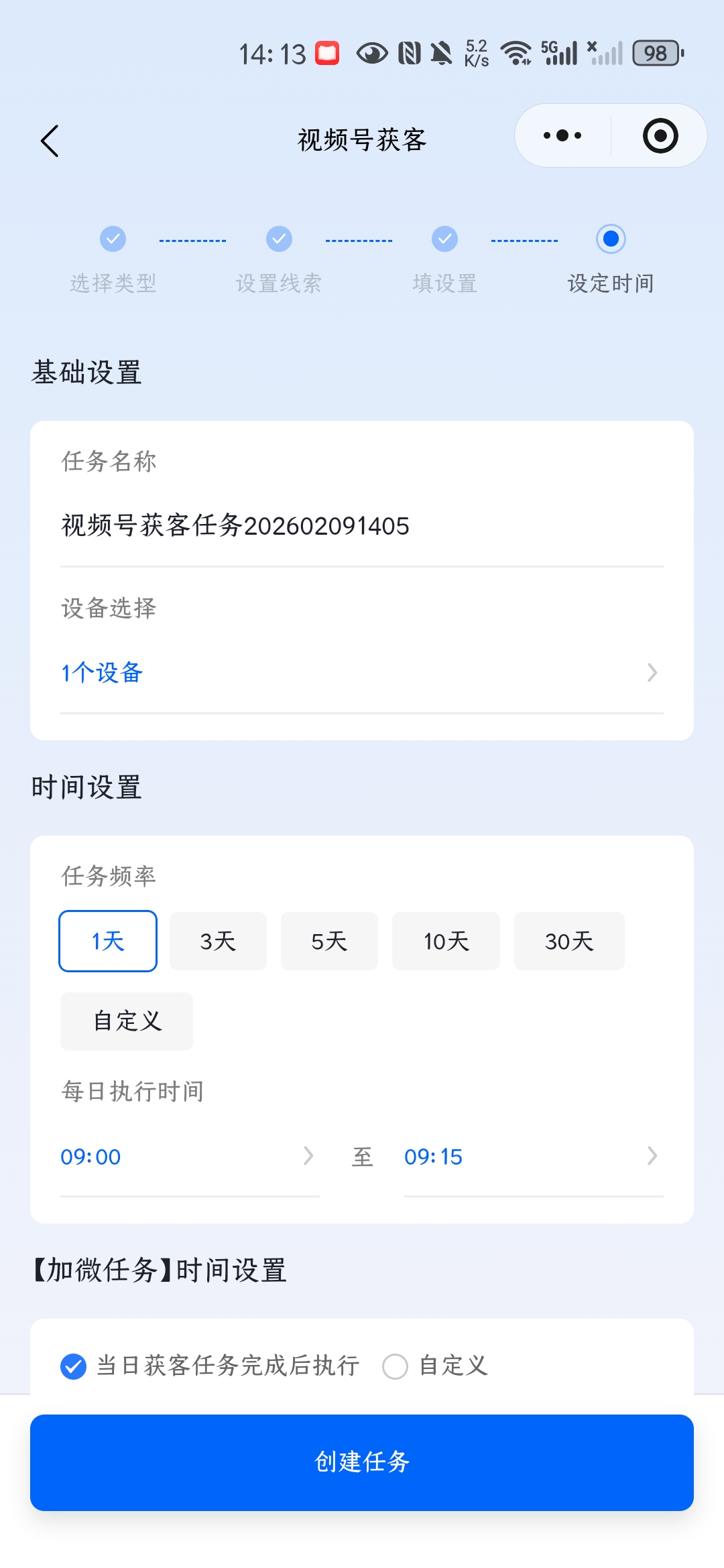Select 自定义 for 加微任务 time
Screen dimensions: 724x1568
pos(396,1366)
